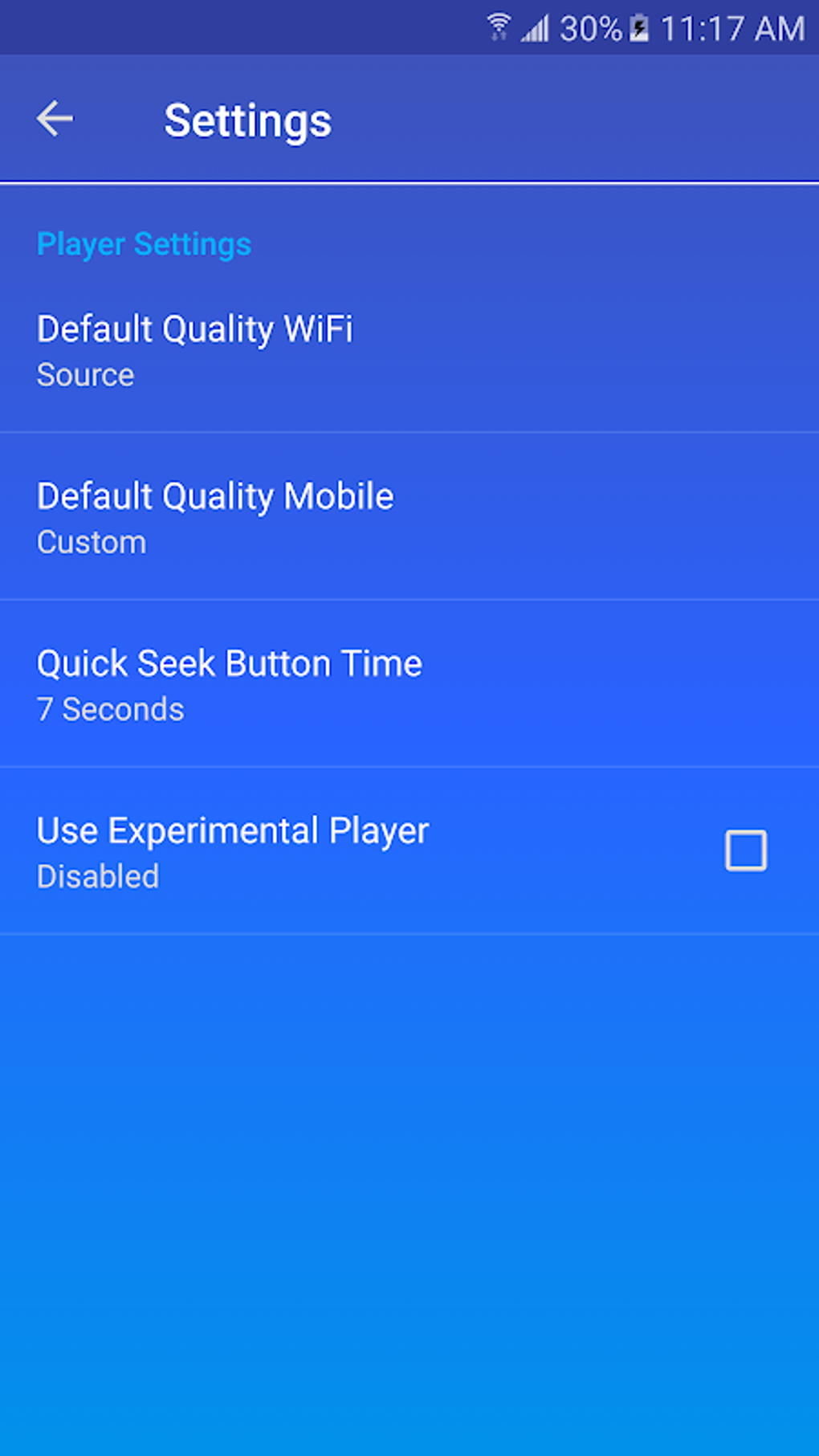
Task: Go back using the arrow icon
Action: pyautogui.click(x=55, y=119)
